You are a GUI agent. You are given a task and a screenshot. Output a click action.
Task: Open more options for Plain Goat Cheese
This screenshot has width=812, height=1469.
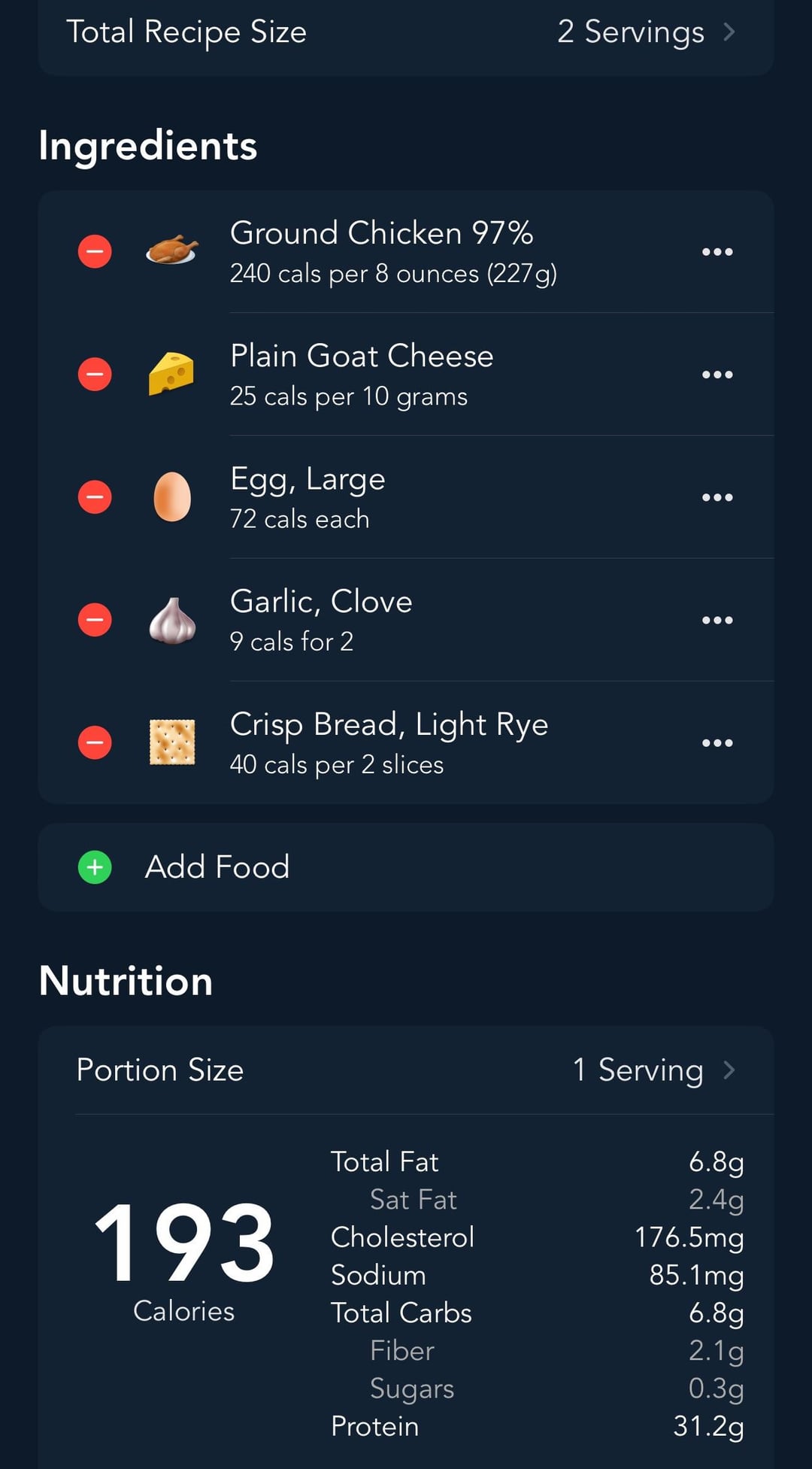click(x=717, y=375)
